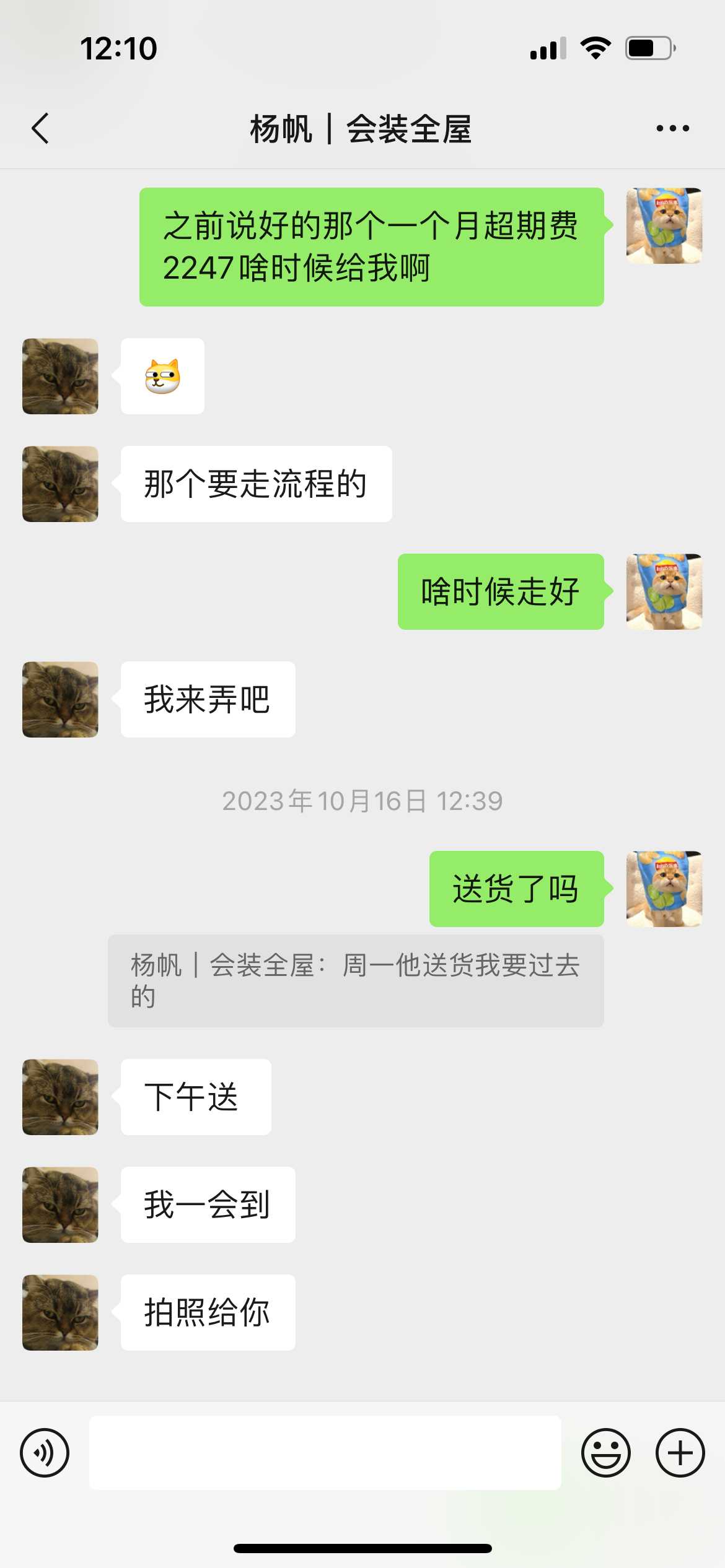725x1568 pixels.
Task: Open my avatar beside 送货了吗
Action: [664, 889]
